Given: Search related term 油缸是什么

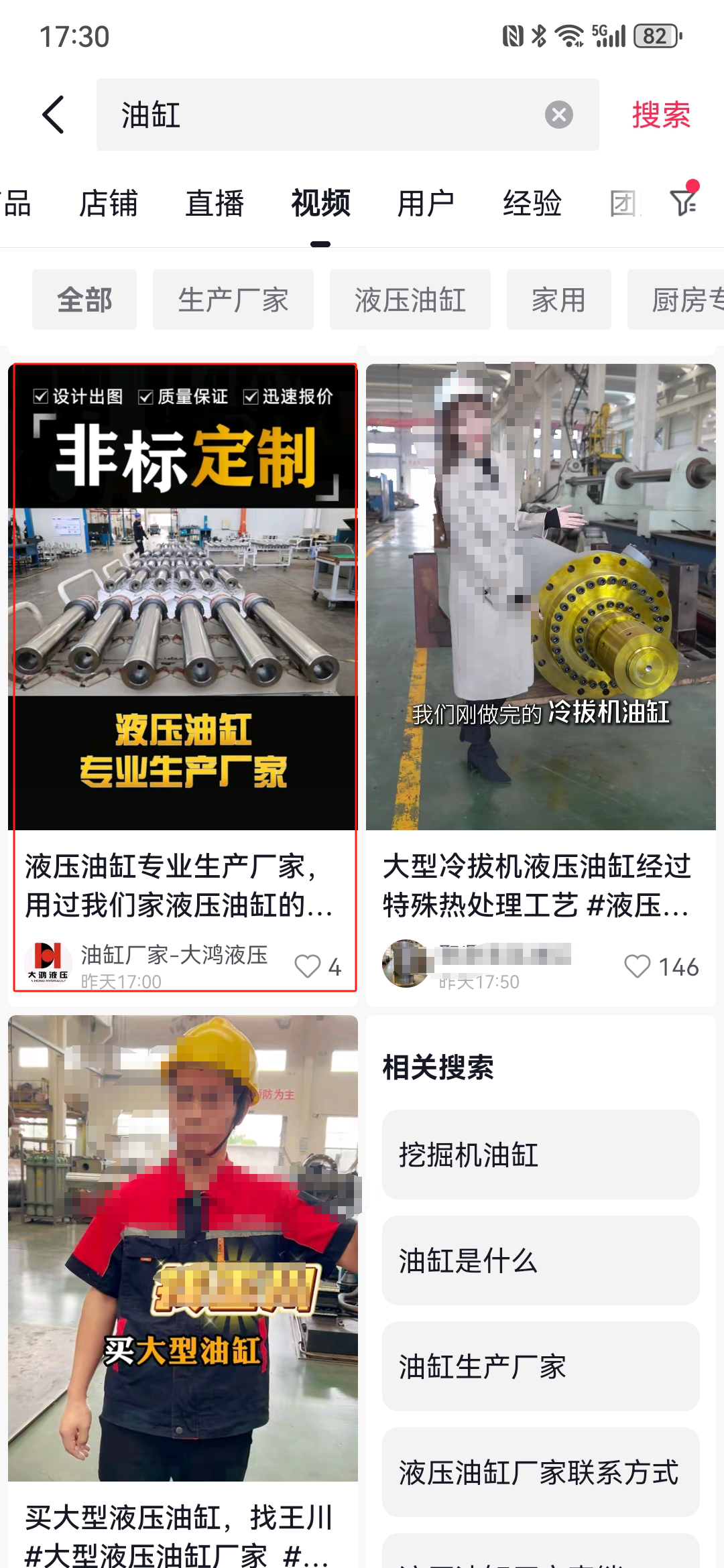Looking at the screenshot, I should pyautogui.click(x=541, y=1260).
